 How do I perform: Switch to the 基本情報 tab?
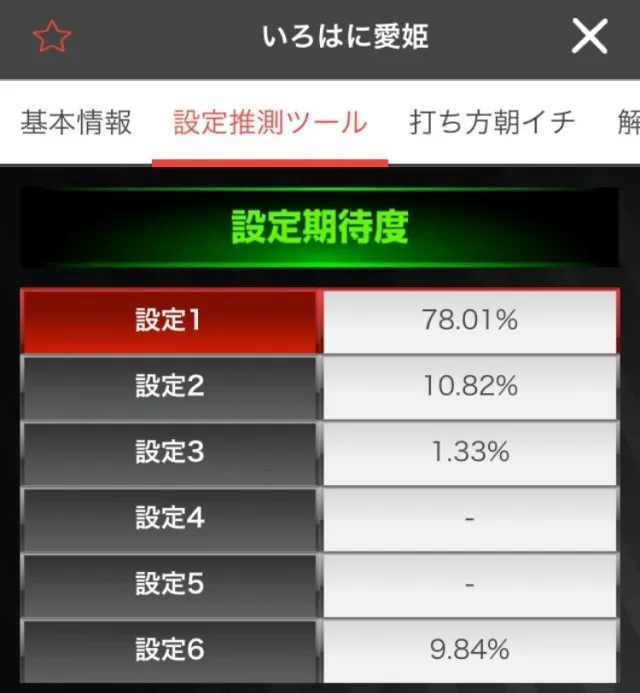pos(76,122)
